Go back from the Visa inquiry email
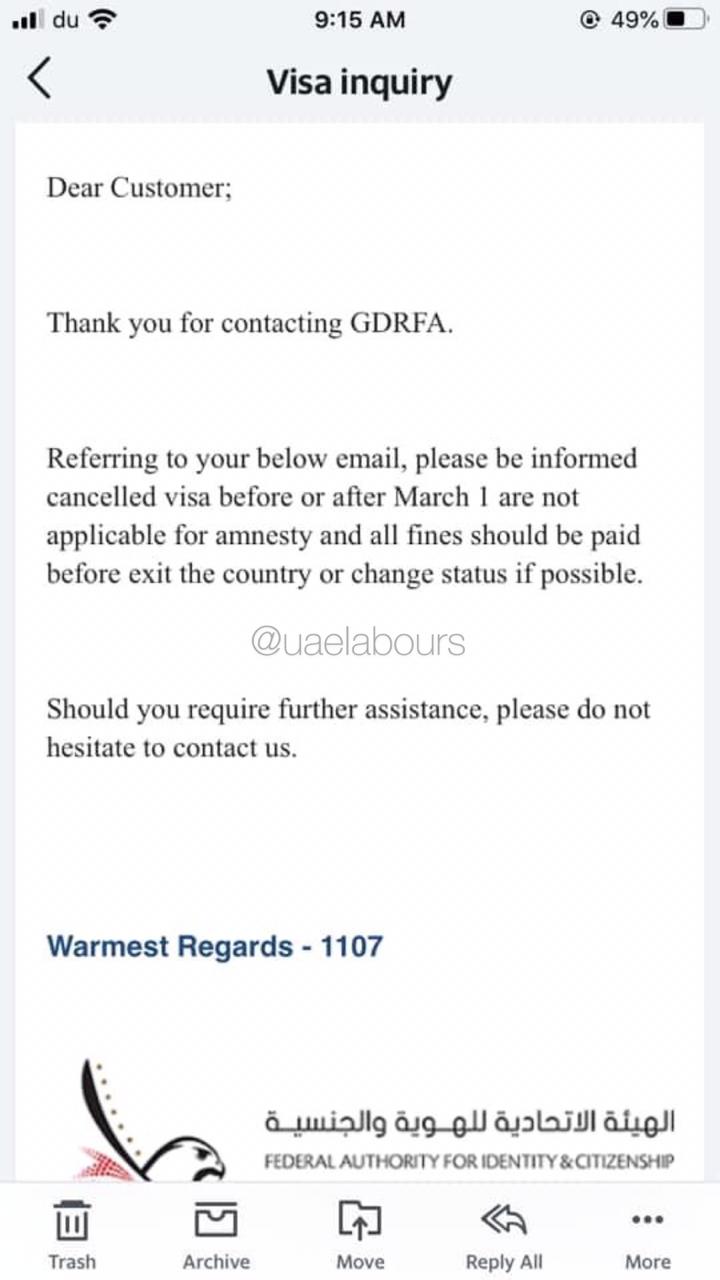The image size is (720, 1280). (x=40, y=79)
